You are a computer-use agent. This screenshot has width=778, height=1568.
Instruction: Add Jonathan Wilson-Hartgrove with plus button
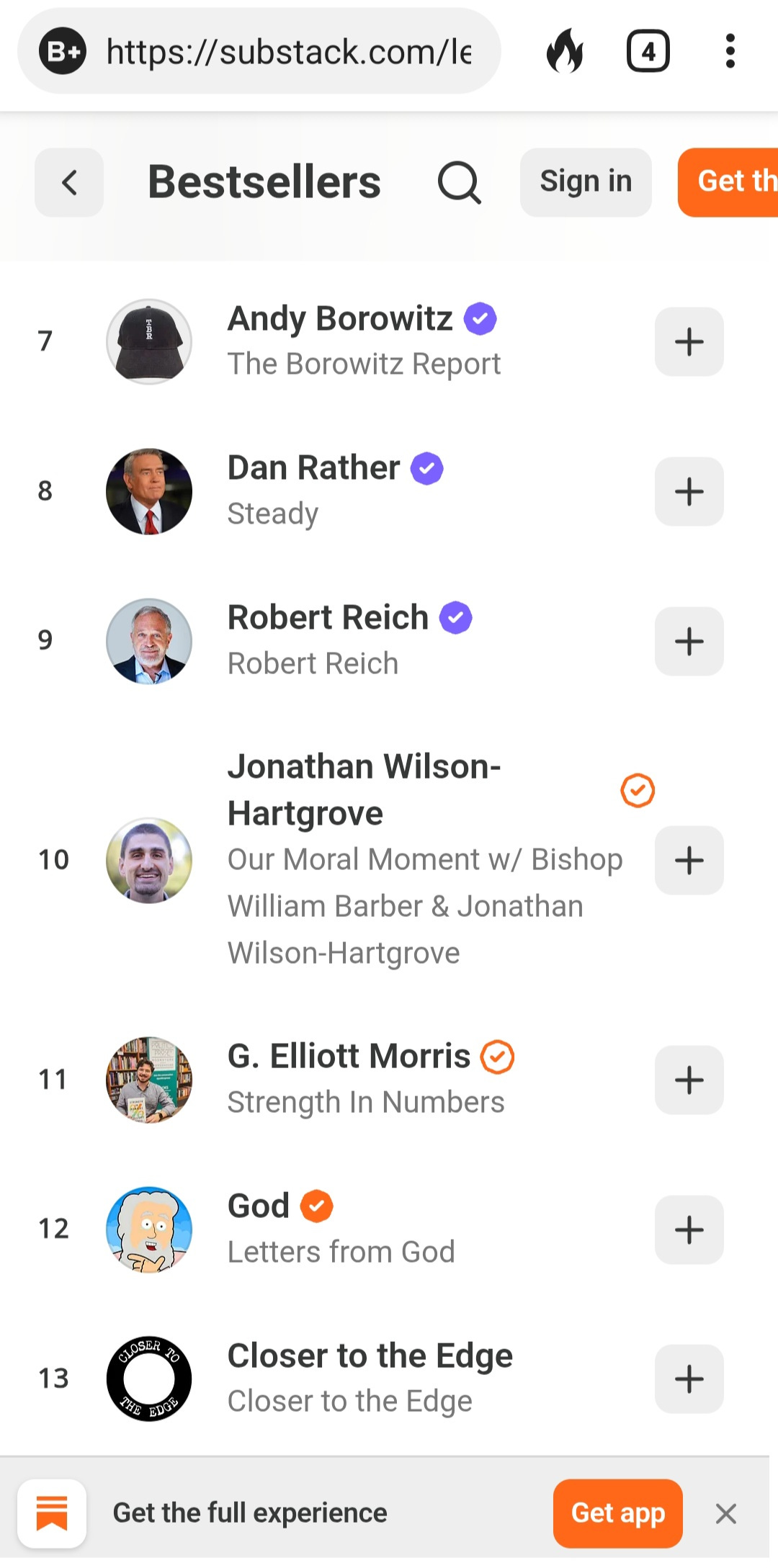pos(689,860)
